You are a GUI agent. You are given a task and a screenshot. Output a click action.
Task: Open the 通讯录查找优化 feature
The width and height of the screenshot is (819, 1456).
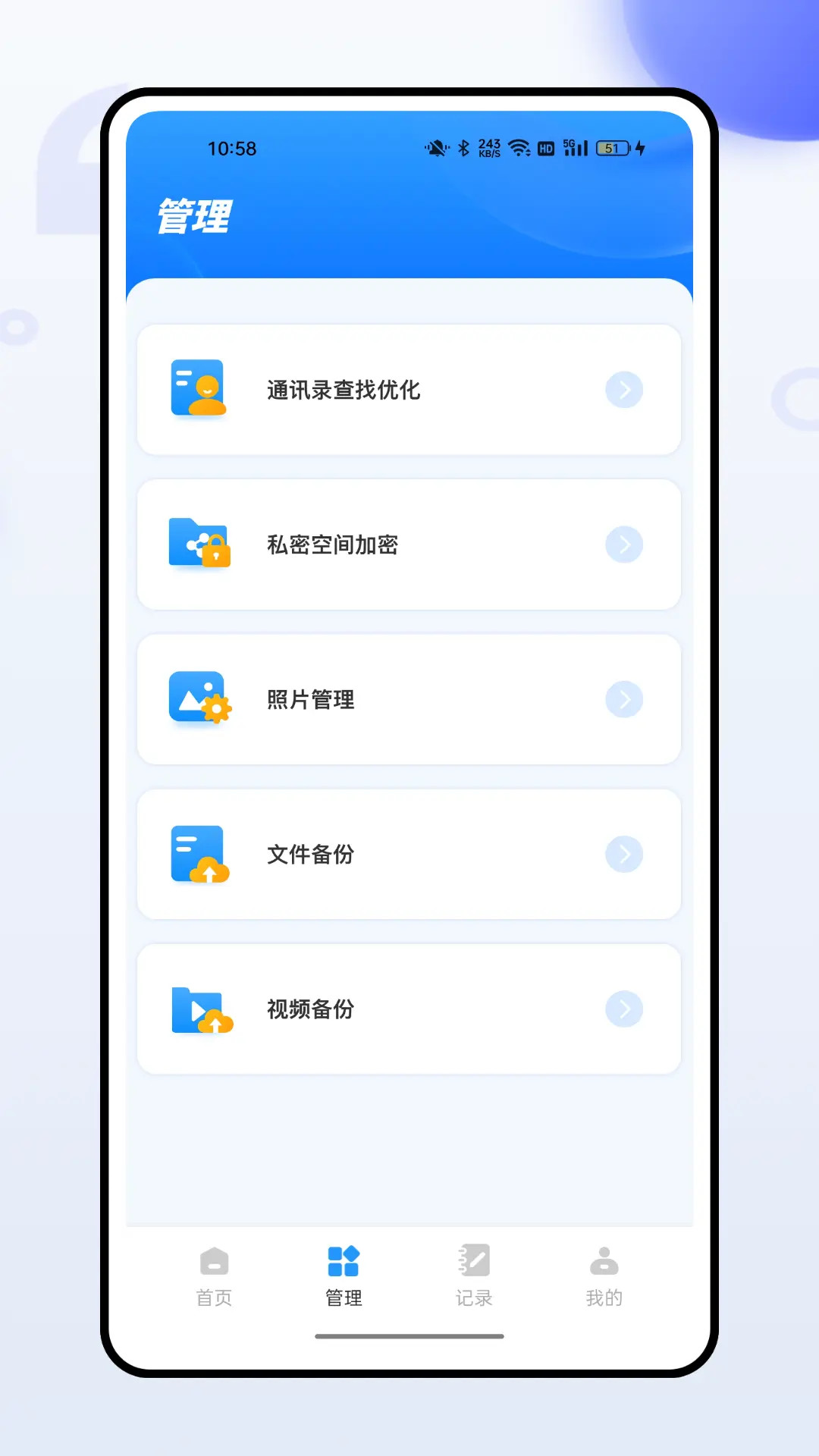pyautogui.click(x=409, y=390)
